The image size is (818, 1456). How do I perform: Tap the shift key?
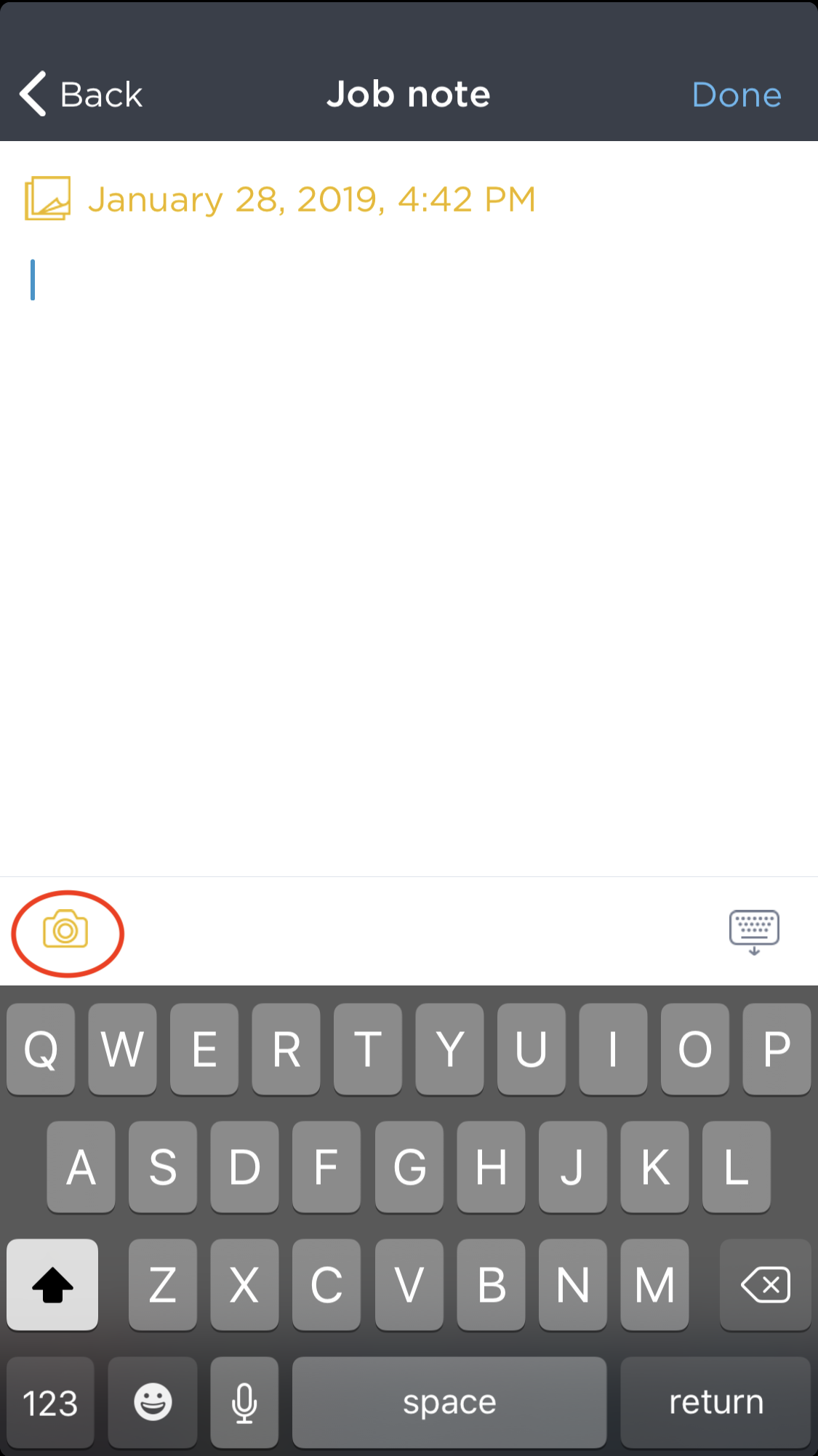(x=52, y=1284)
